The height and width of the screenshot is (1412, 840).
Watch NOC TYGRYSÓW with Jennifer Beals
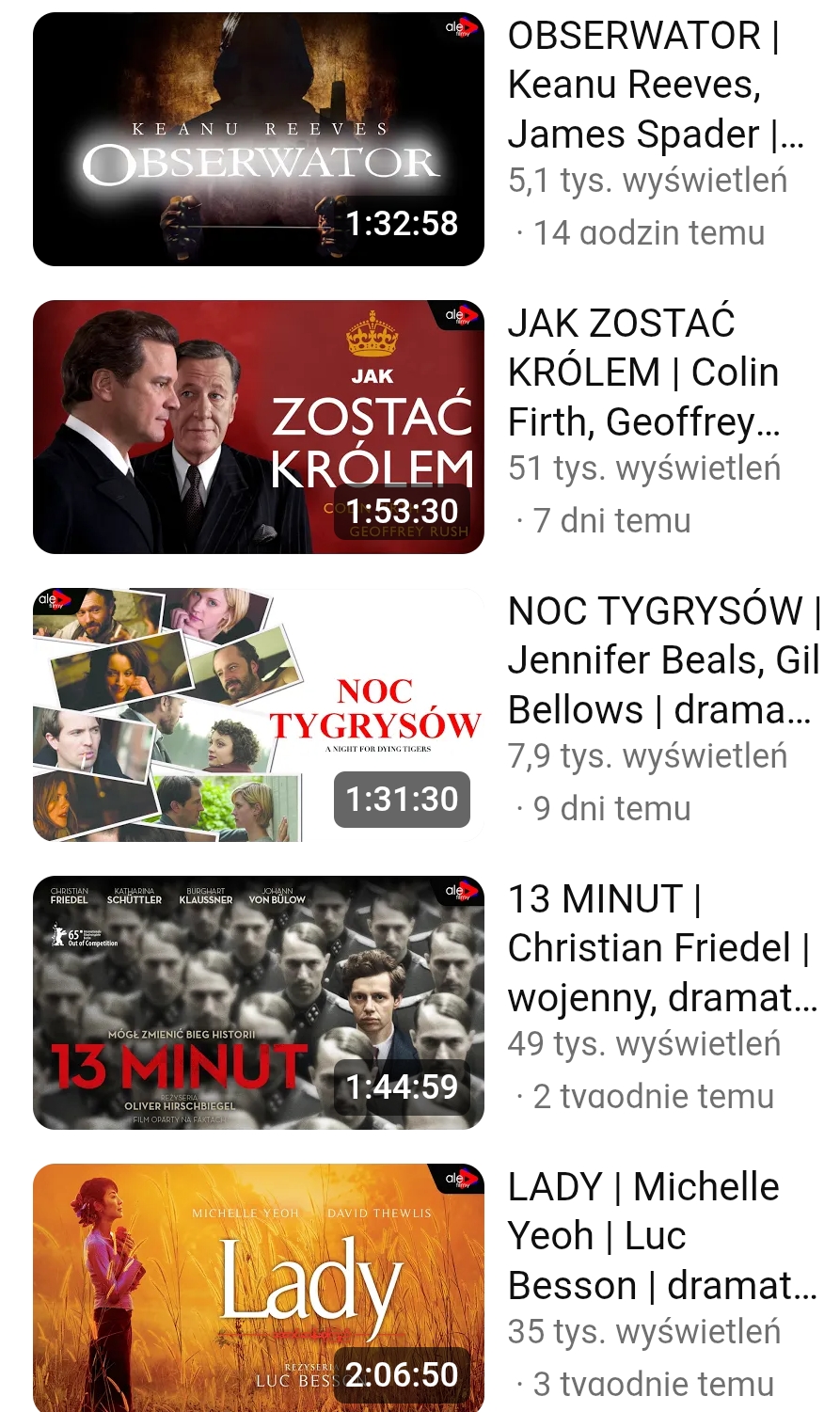click(x=259, y=715)
